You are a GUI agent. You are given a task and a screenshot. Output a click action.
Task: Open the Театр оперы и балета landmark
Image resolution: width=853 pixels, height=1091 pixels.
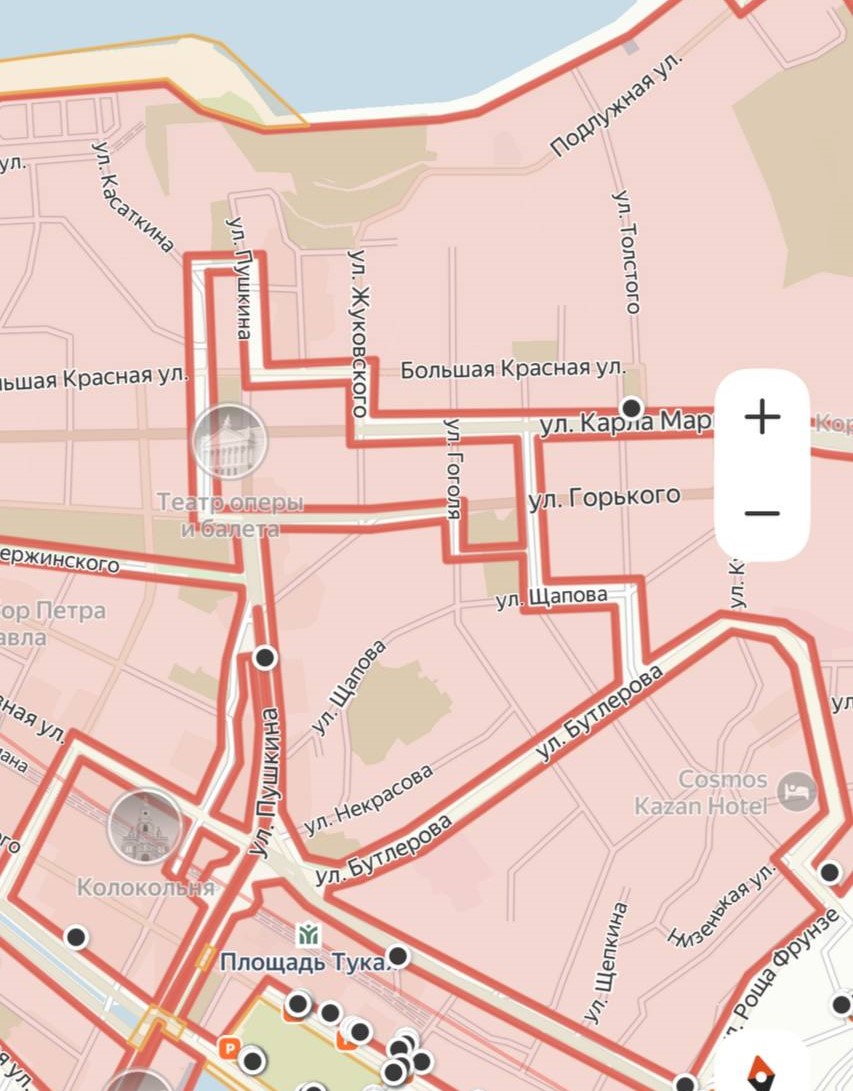pos(229,441)
